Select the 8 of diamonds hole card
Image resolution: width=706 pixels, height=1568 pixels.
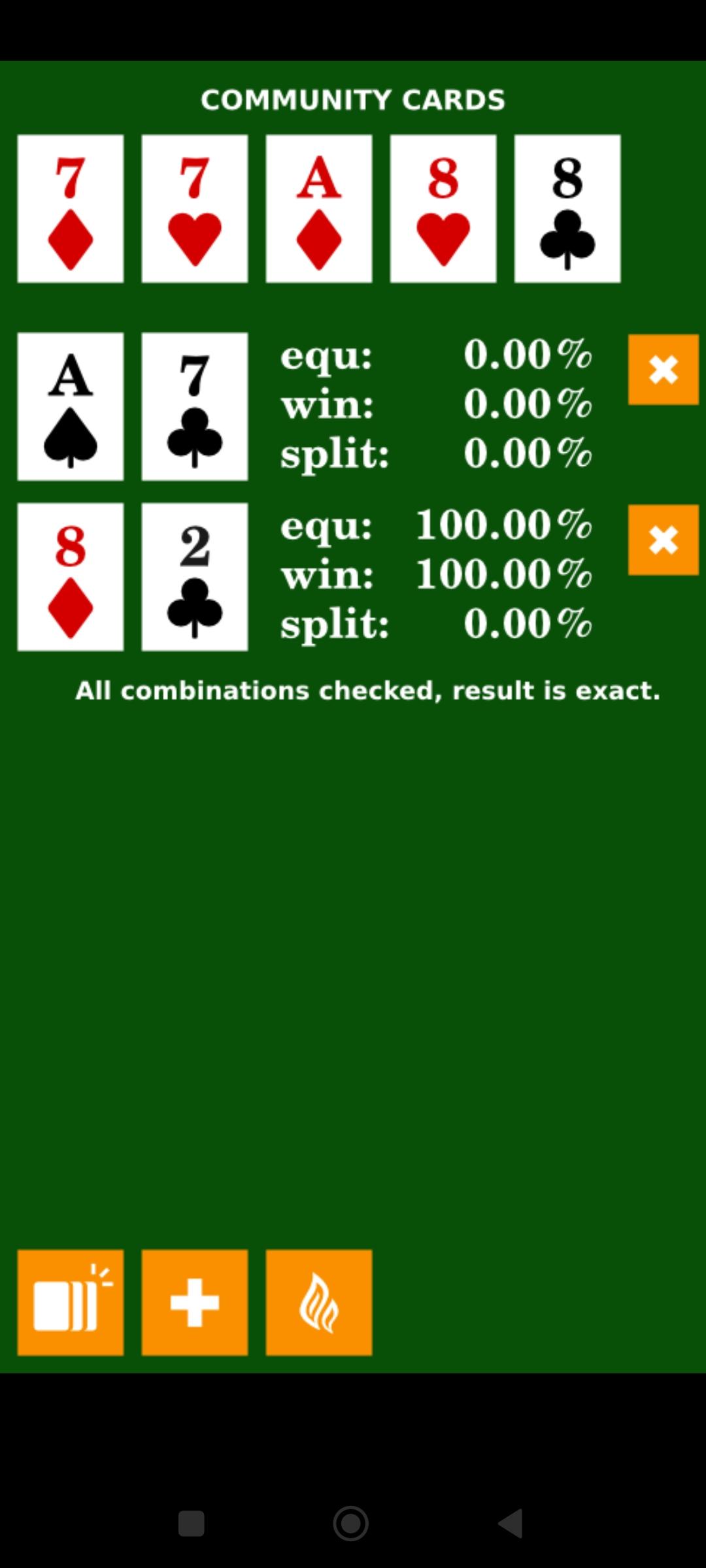pos(71,577)
